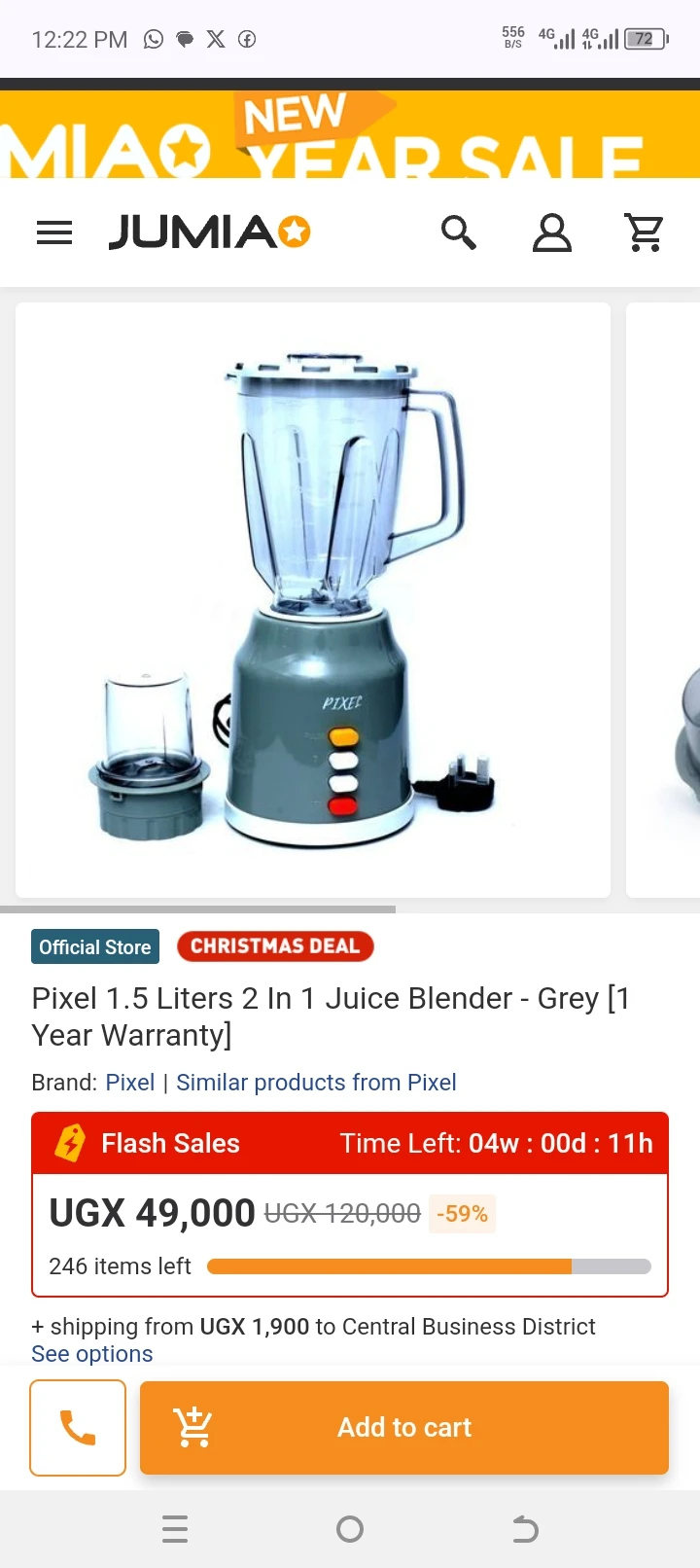Image resolution: width=700 pixels, height=1568 pixels.
Task: View the shopping cart
Action: click(644, 232)
